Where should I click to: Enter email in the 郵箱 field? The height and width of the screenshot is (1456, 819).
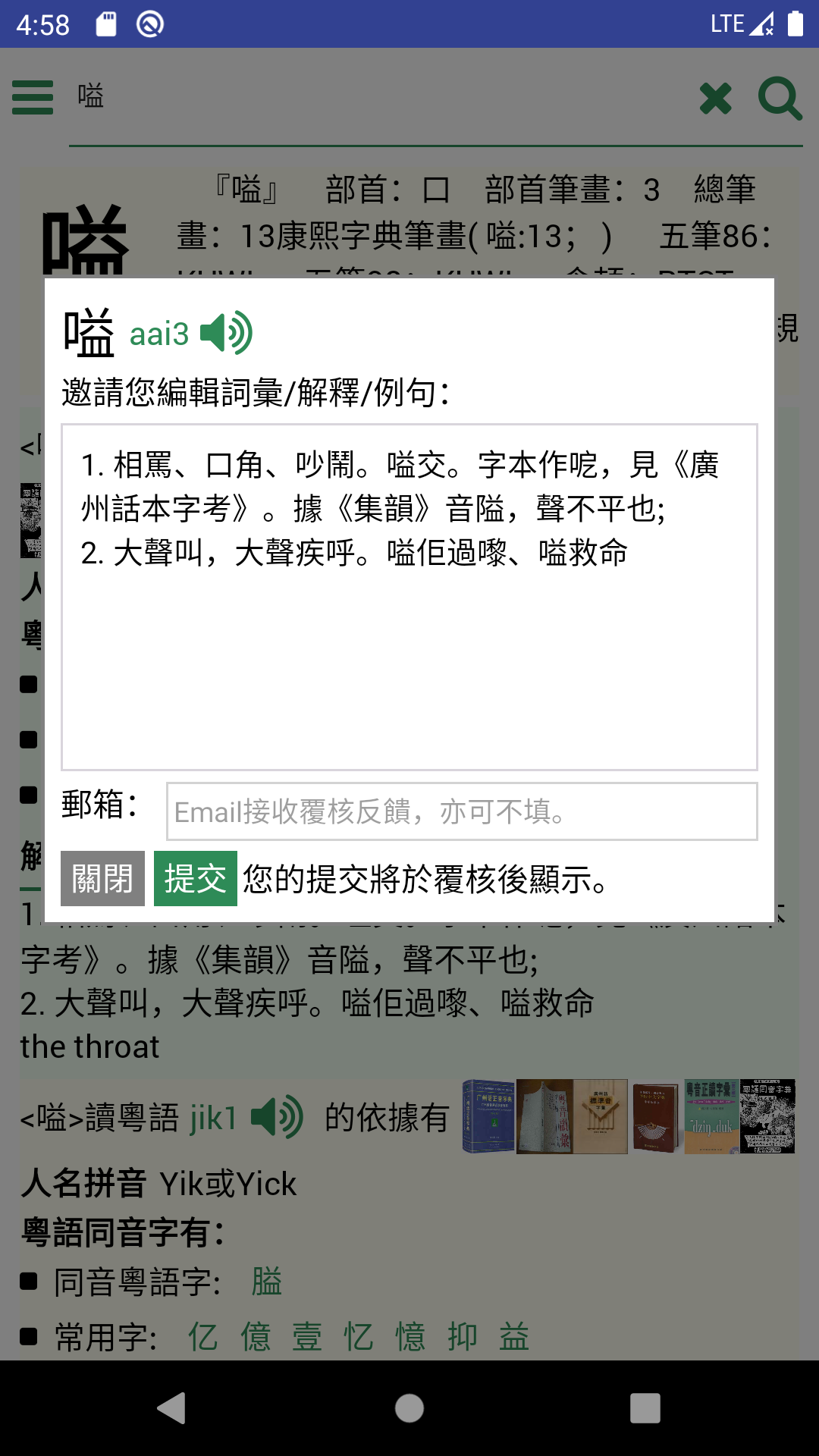(x=462, y=811)
